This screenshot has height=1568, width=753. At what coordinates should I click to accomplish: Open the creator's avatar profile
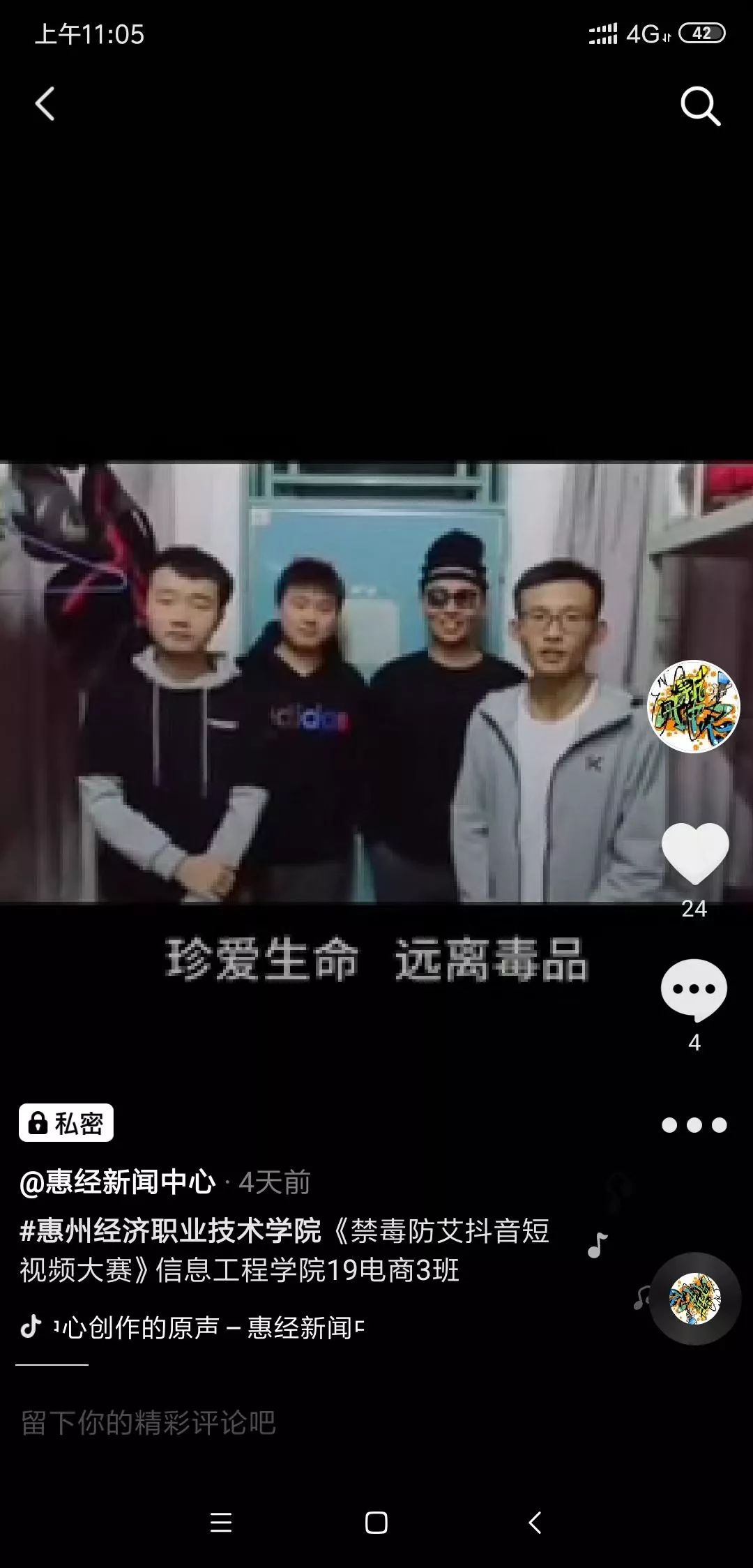coord(693,706)
